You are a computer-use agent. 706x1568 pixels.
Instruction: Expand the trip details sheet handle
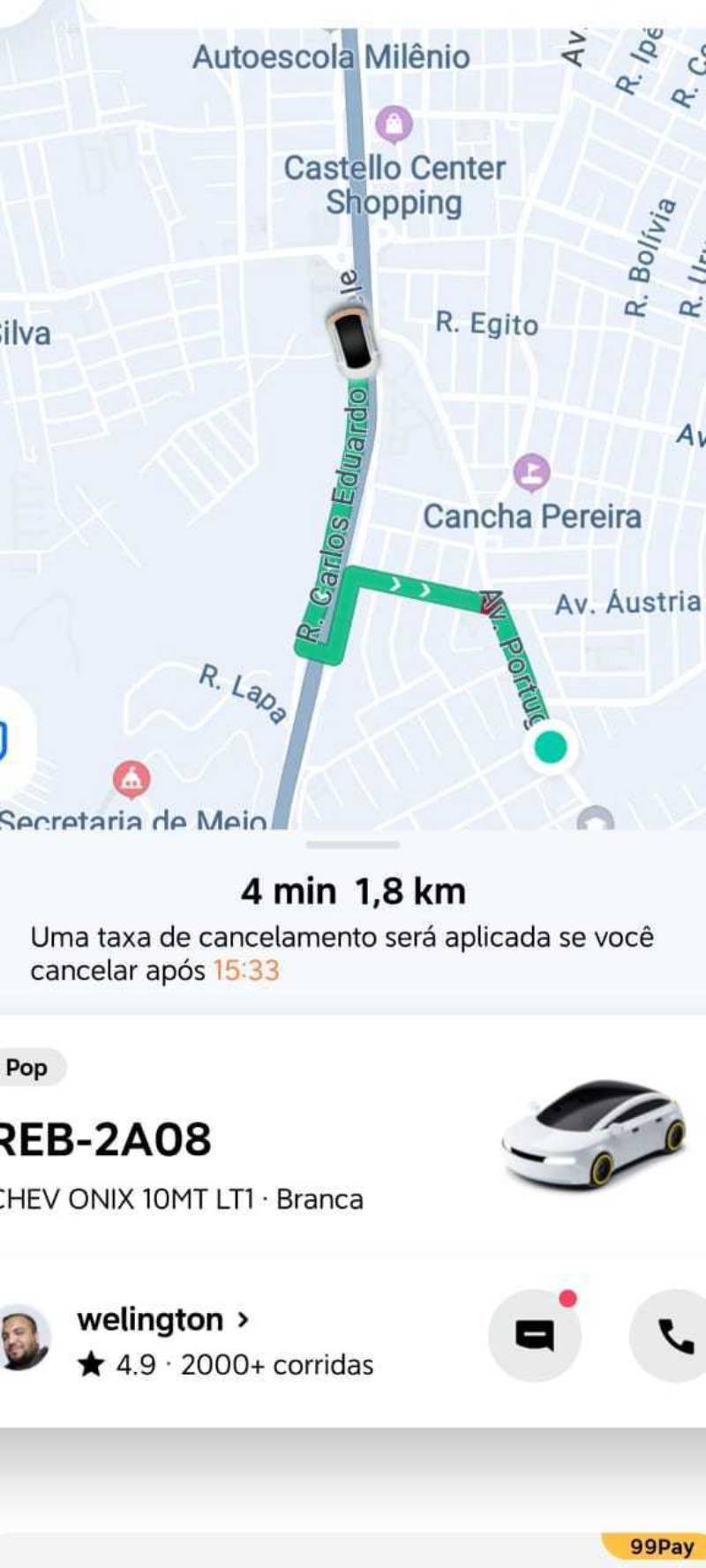(352, 844)
